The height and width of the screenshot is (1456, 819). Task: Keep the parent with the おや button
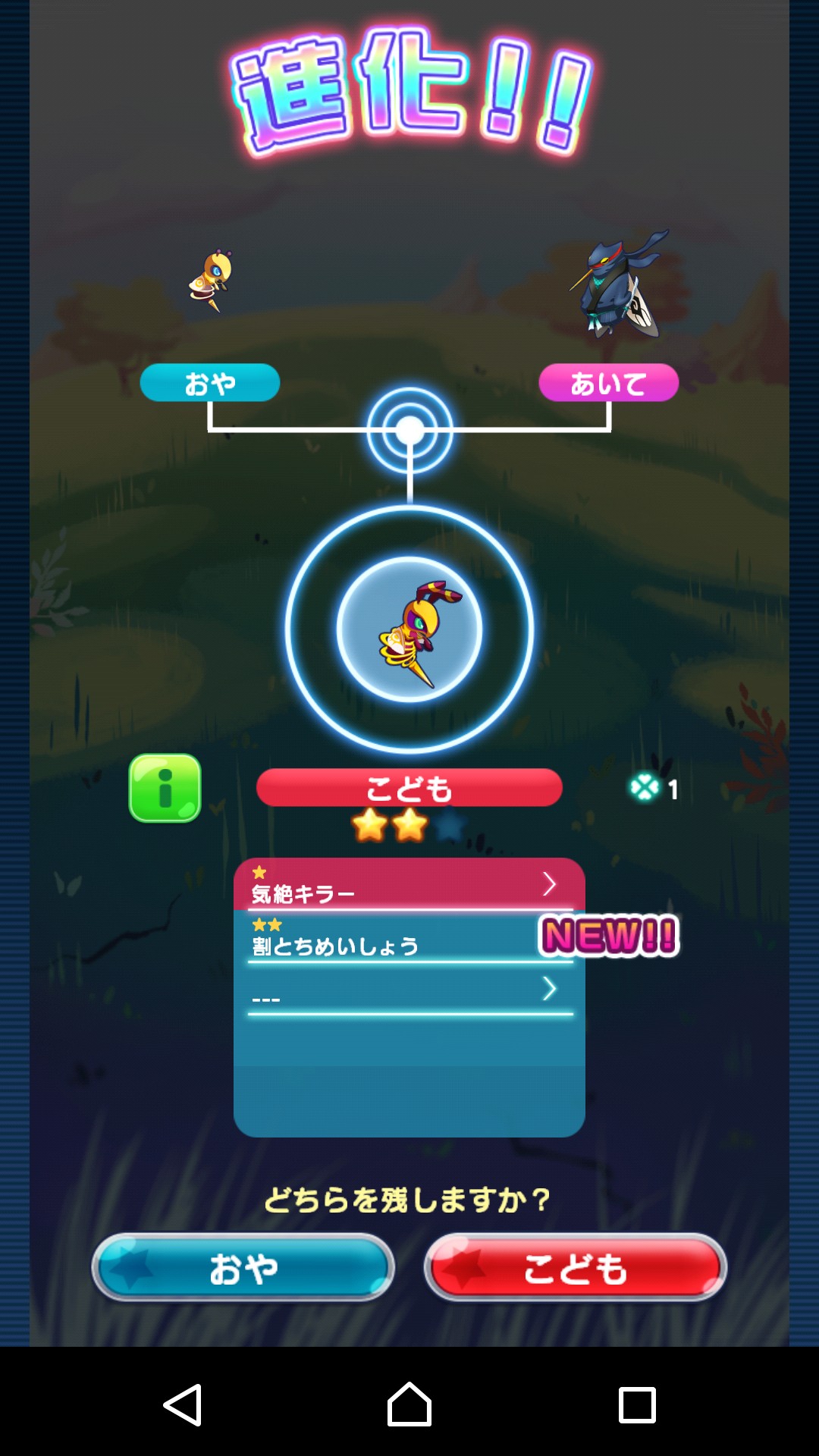[243, 1268]
